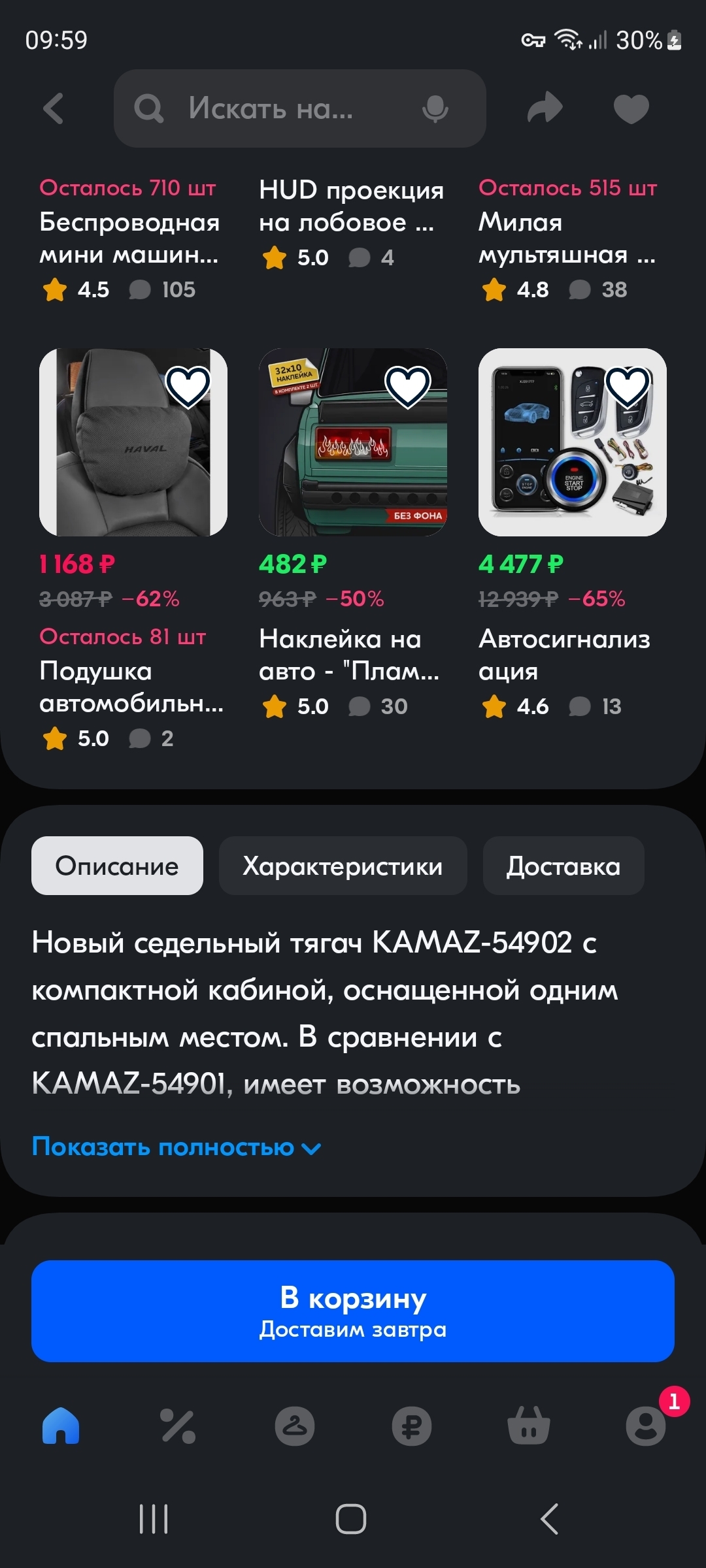The image size is (706, 1568).
Task: Add this product to favorites
Action: (x=631, y=108)
